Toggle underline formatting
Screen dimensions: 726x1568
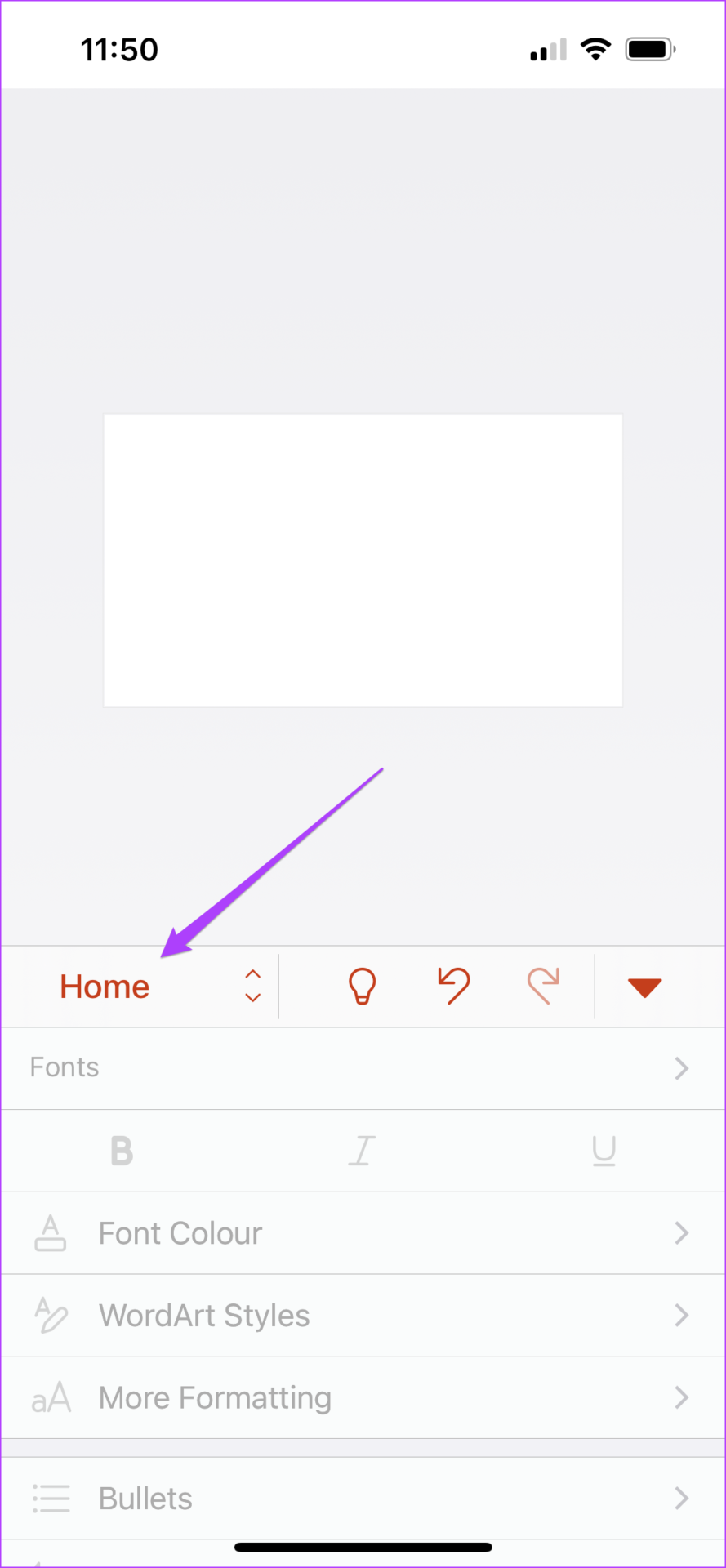[604, 1151]
